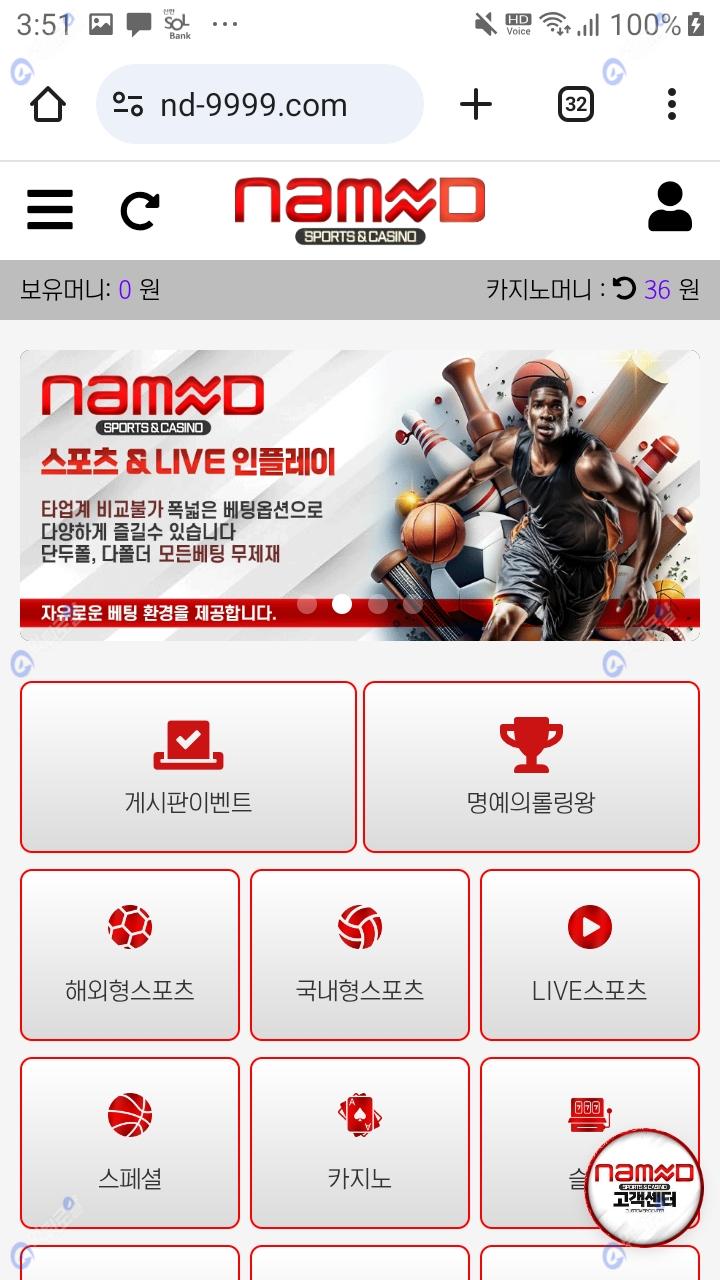
Task: Open the 스페셜 section
Action: (130, 1142)
